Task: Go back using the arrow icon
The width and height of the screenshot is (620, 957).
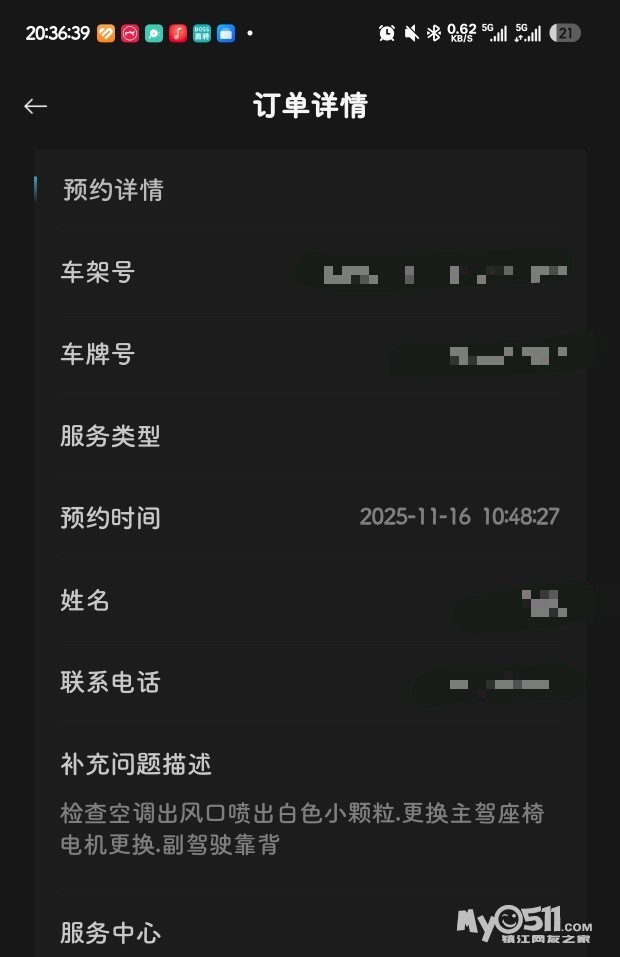Action: 36,106
